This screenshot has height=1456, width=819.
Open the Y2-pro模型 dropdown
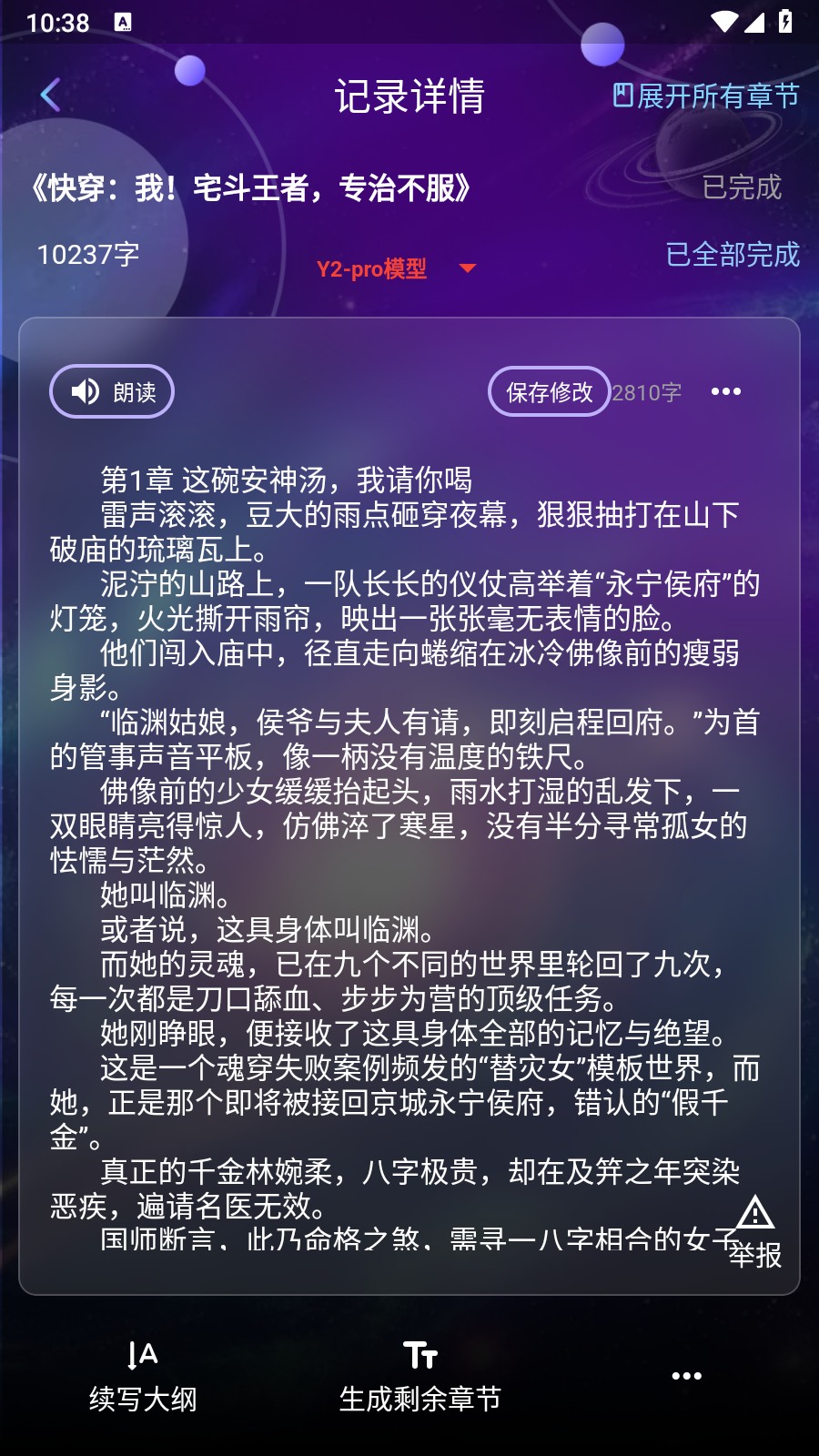click(x=396, y=268)
